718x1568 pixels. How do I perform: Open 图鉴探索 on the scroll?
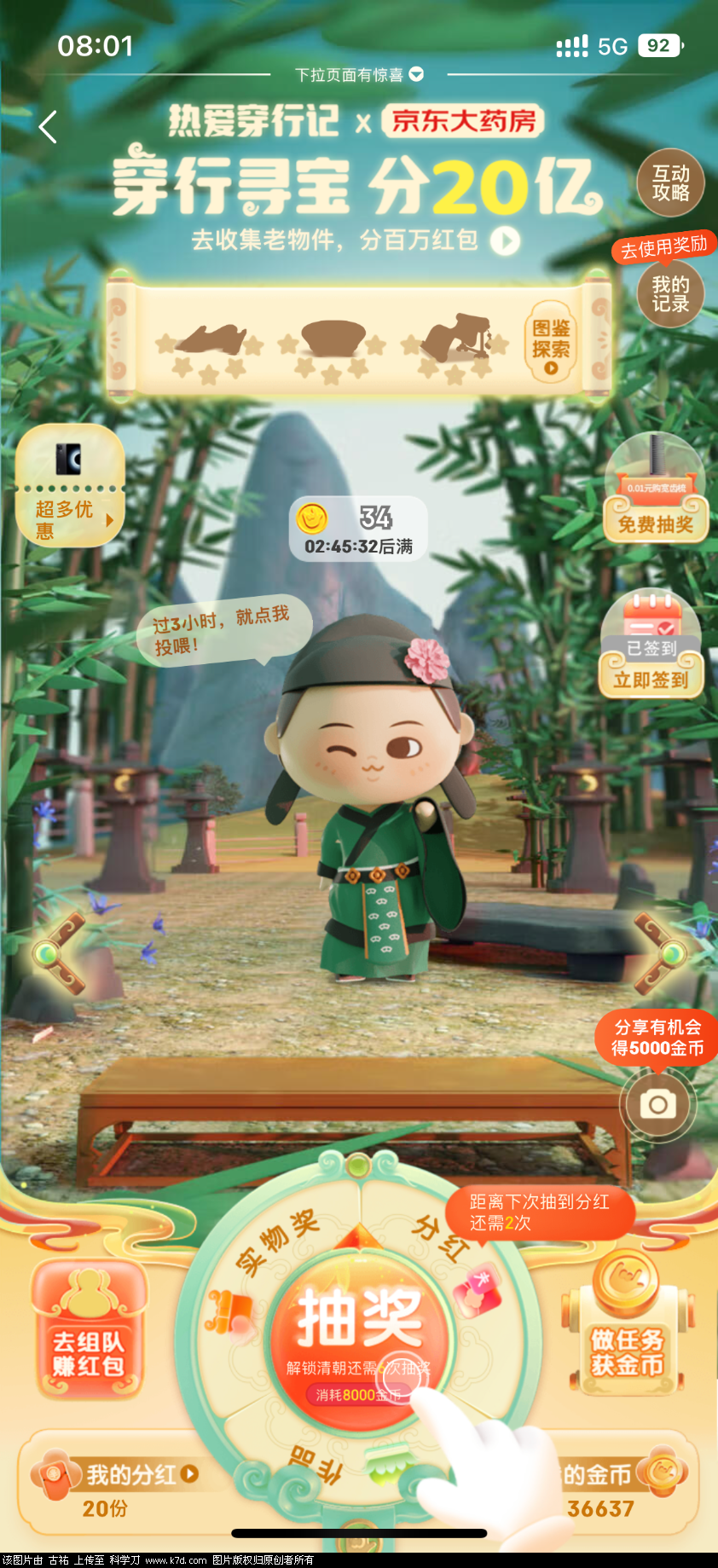(x=551, y=342)
